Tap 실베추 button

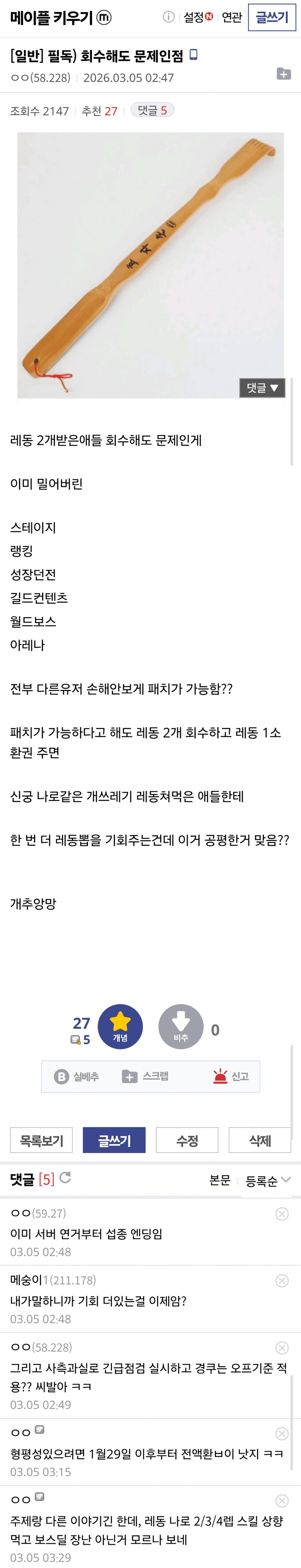tap(77, 1077)
